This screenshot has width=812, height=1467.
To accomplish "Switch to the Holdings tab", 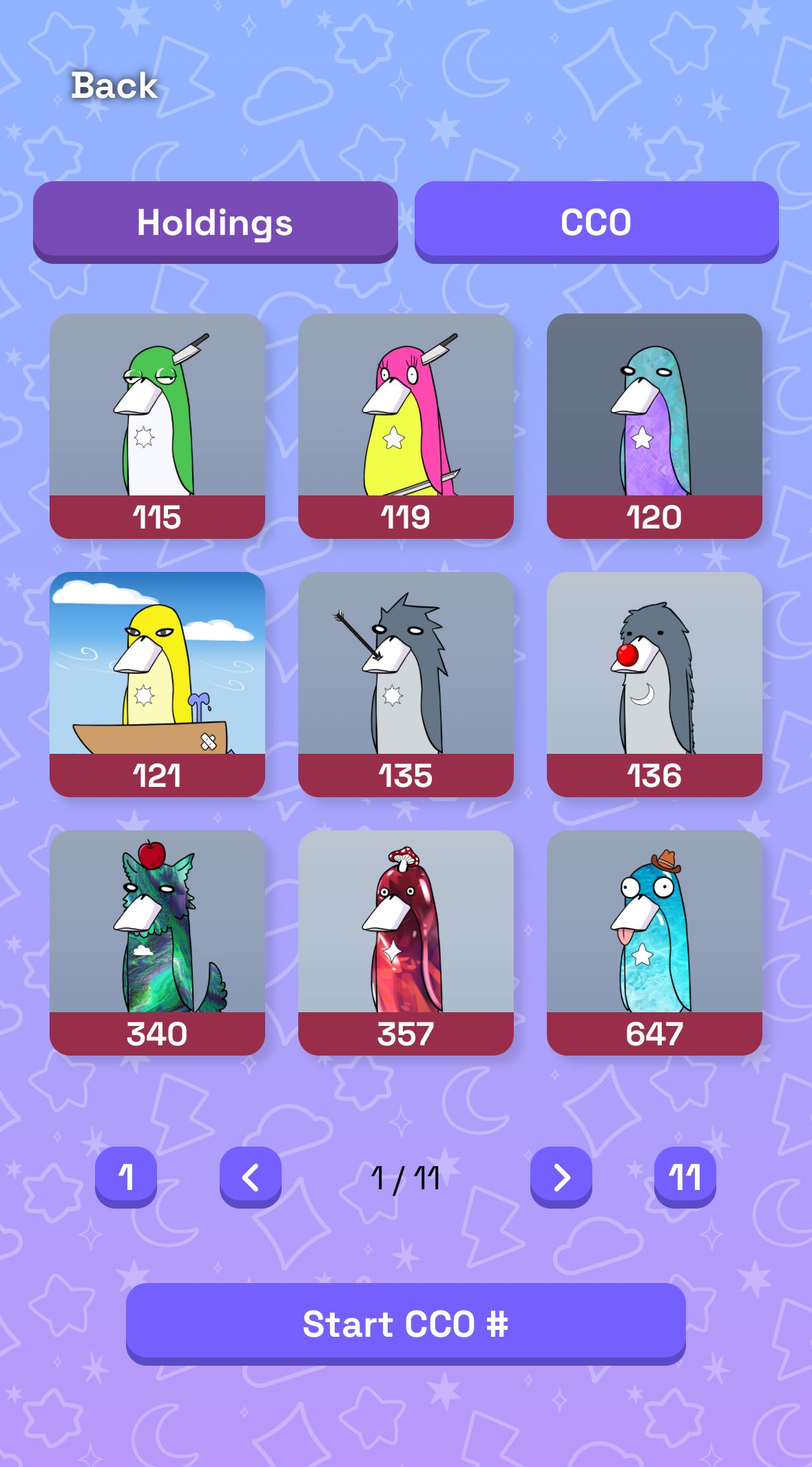I will click(216, 222).
